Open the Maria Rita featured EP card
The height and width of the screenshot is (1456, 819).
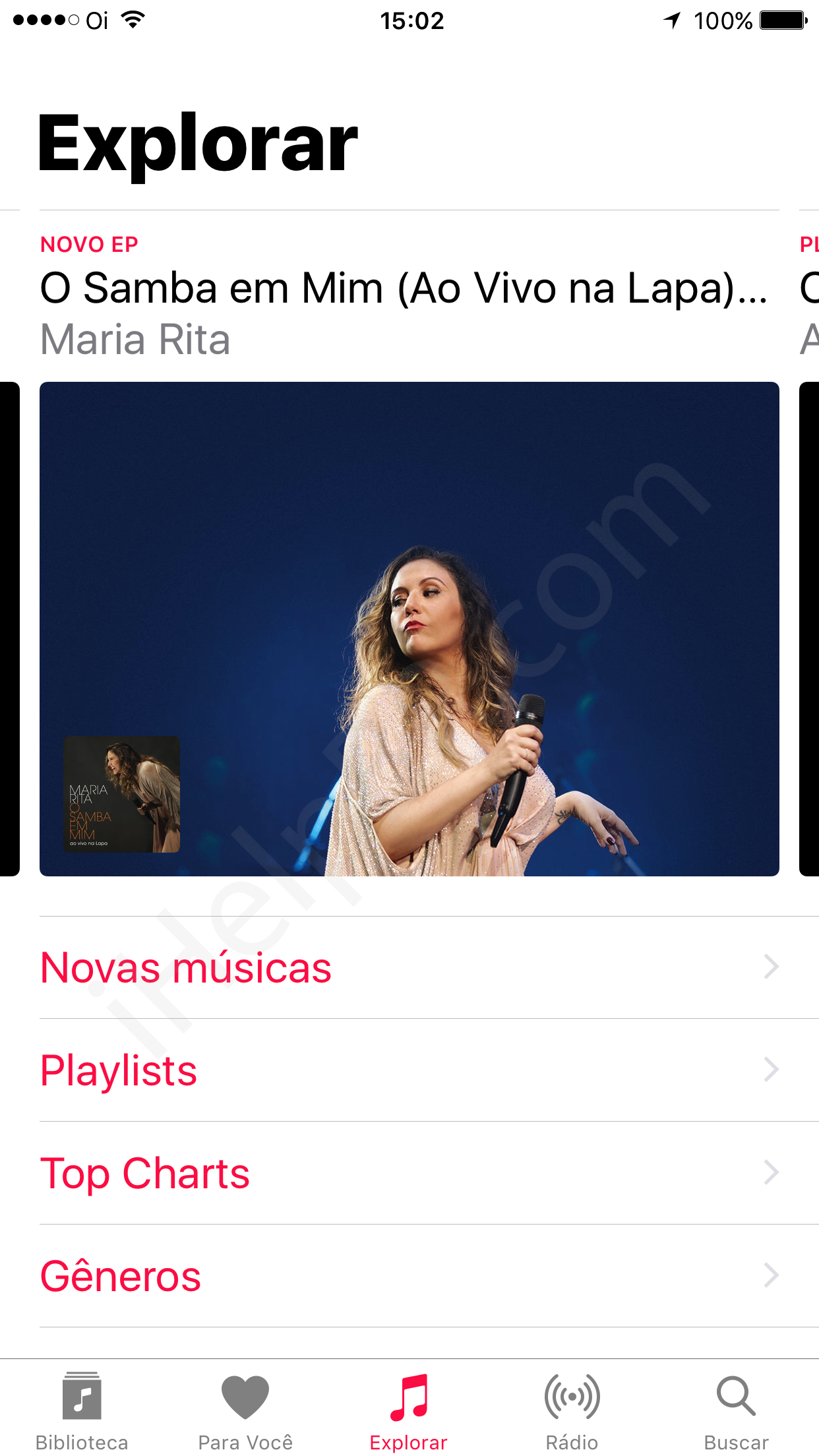[409, 628]
